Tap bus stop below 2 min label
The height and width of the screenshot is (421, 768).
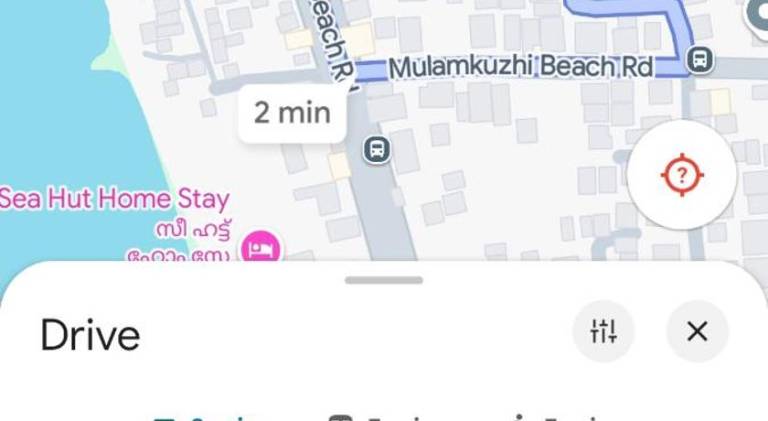[376, 150]
